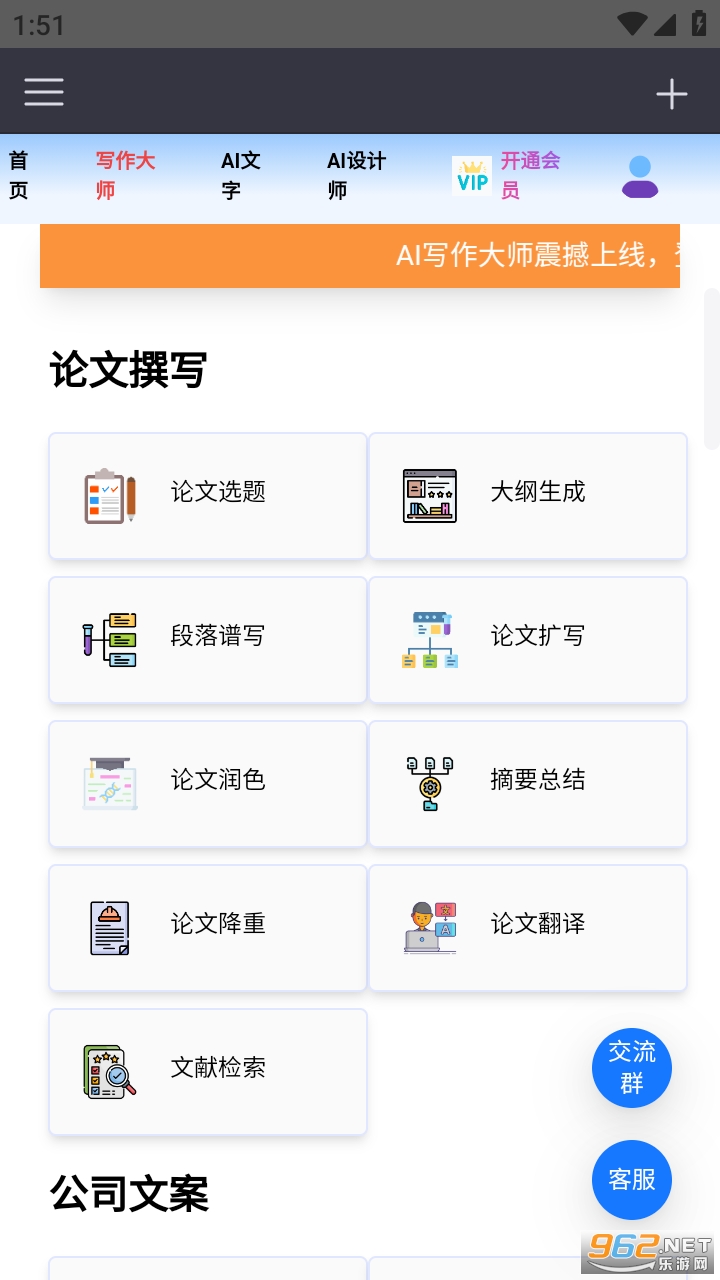720x1280 pixels.
Task: Tap the 论文降重 card
Action: (x=208, y=928)
